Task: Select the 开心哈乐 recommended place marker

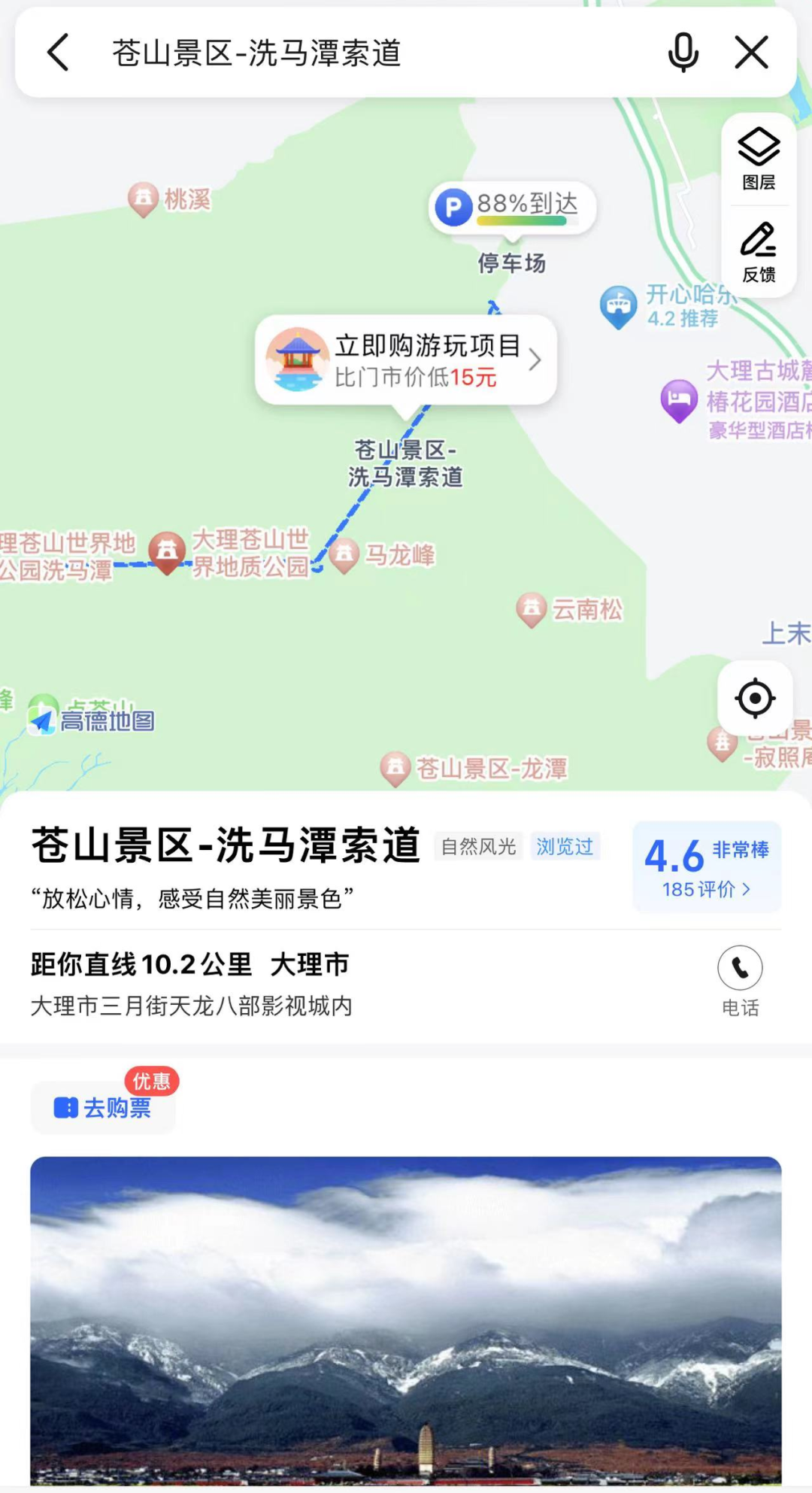Action: pos(618,305)
